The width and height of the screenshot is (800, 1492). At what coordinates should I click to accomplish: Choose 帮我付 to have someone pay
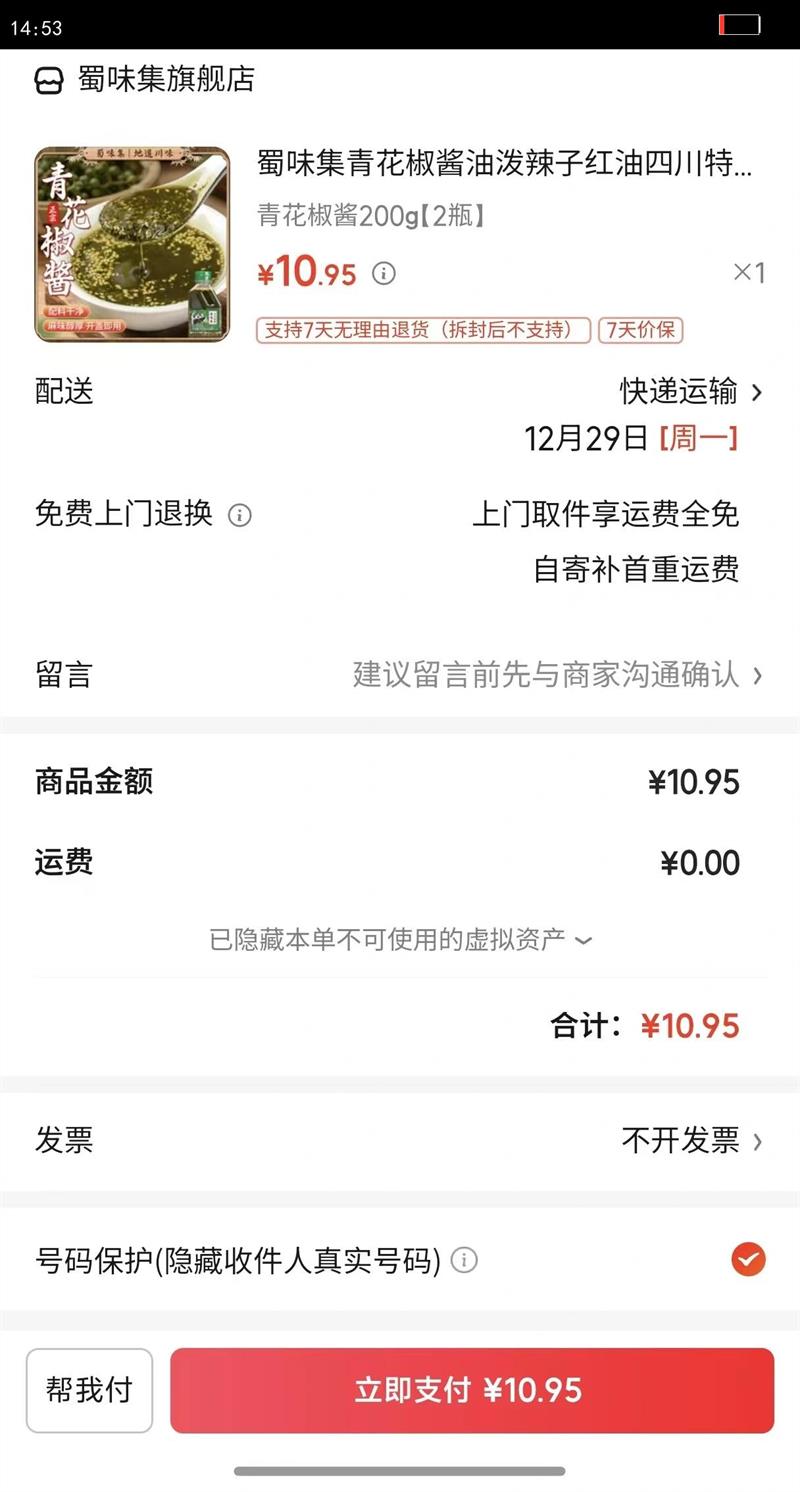[89, 1390]
